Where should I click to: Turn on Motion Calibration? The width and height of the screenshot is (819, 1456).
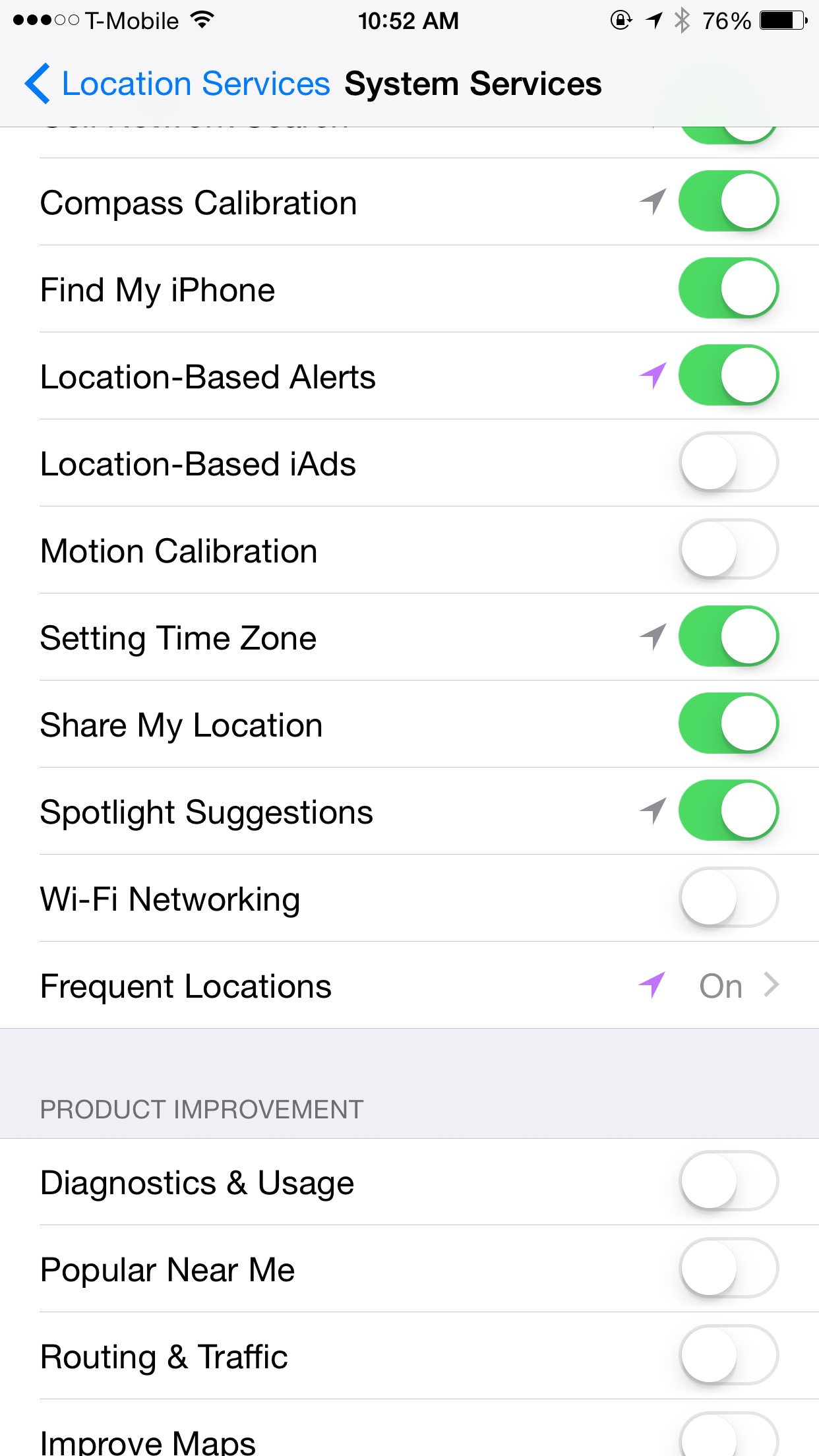[x=729, y=549]
